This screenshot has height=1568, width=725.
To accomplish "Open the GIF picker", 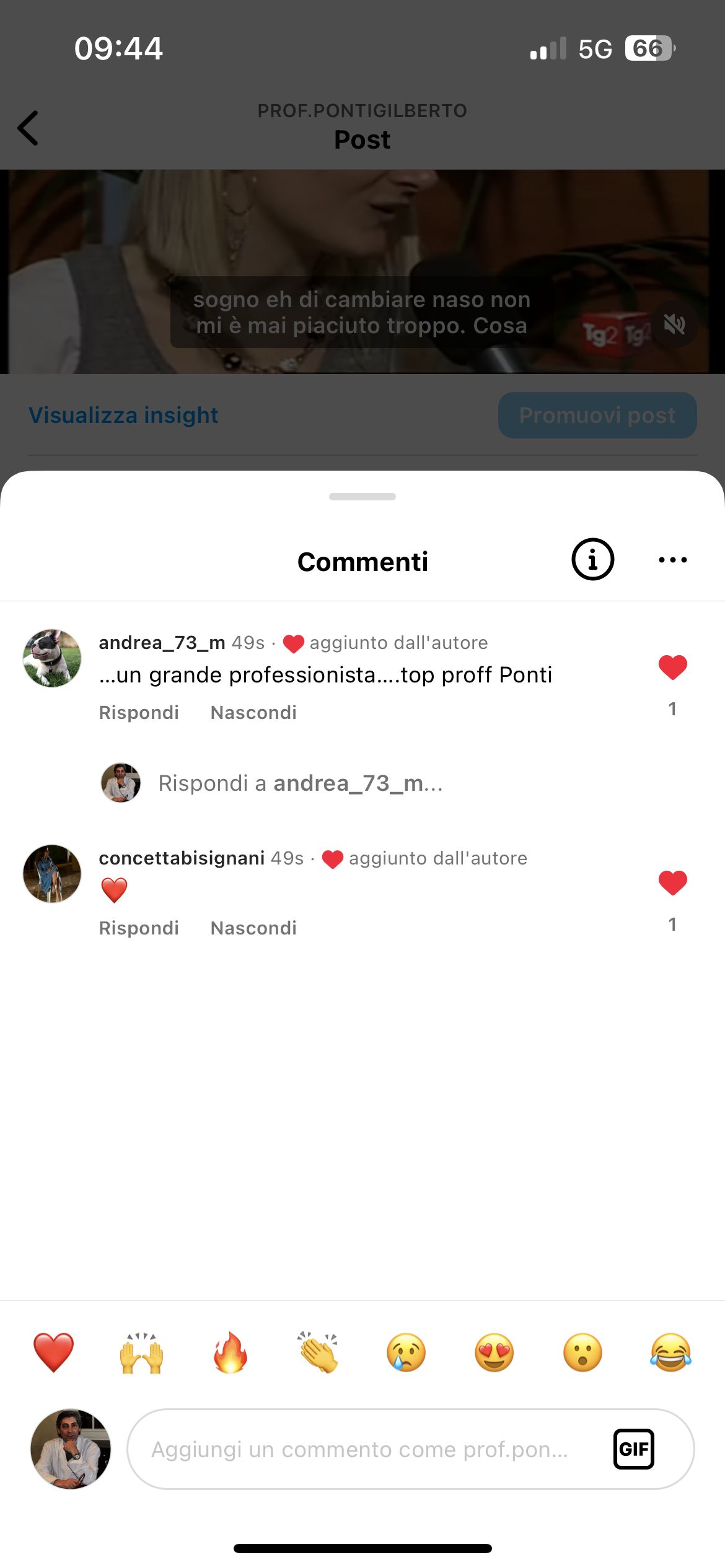I will tap(633, 1449).
